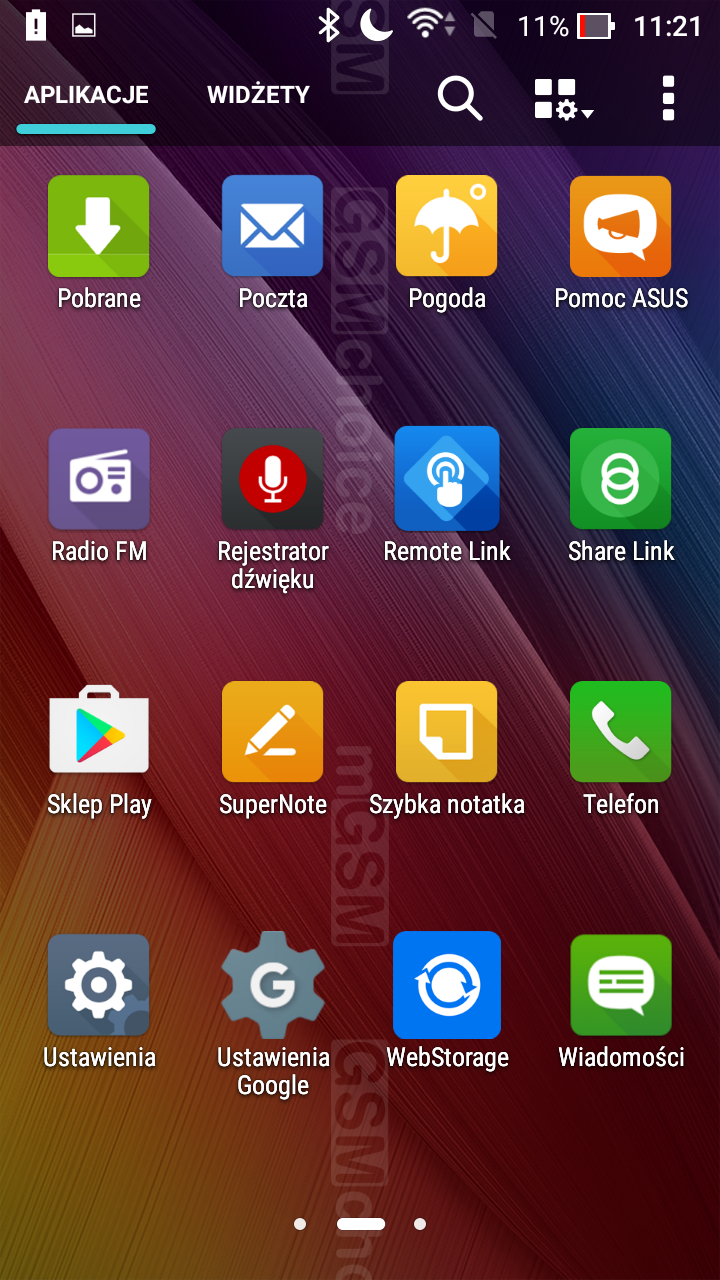Open the grid view settings dropdown

click(563, 99)
